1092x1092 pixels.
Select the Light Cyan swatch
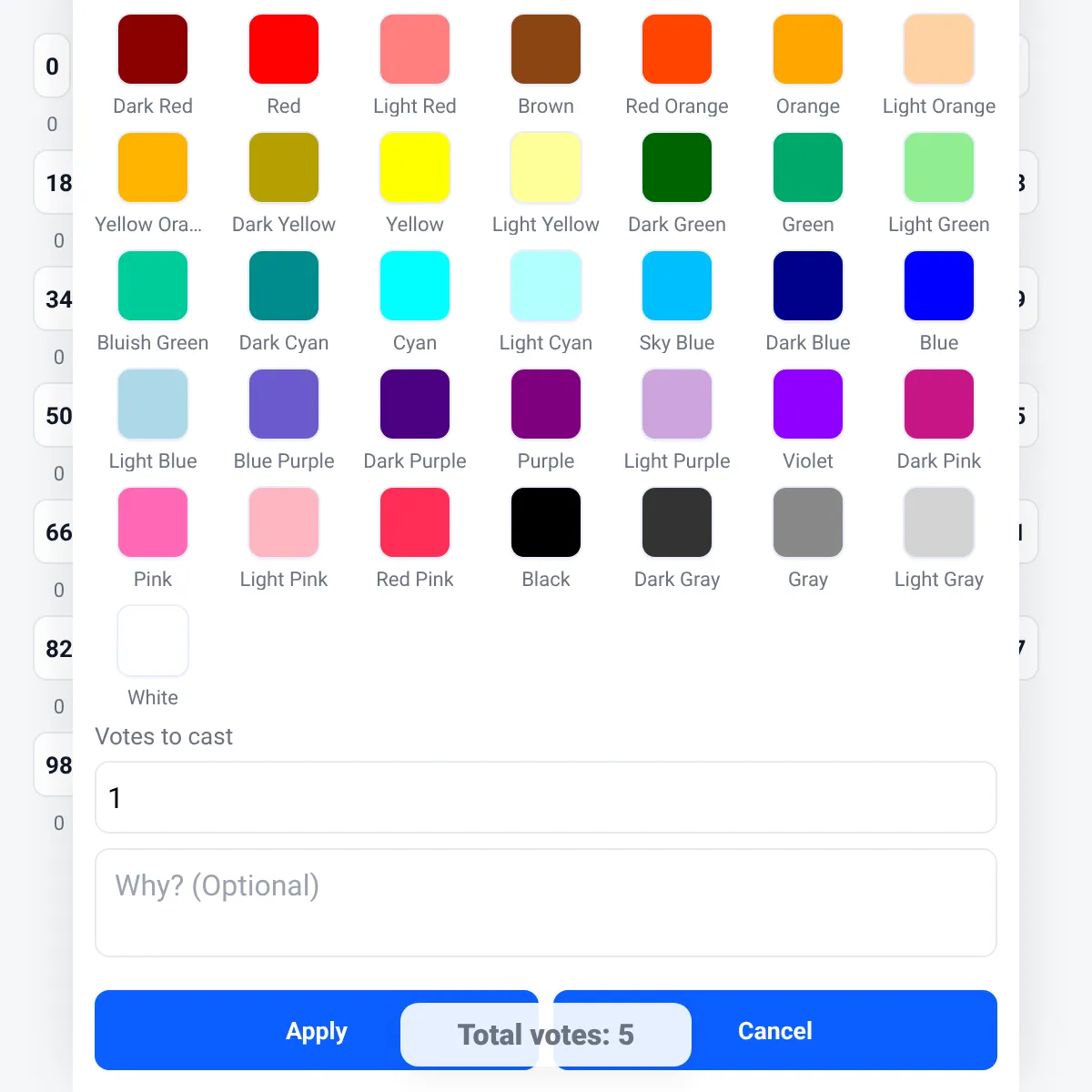546,286
